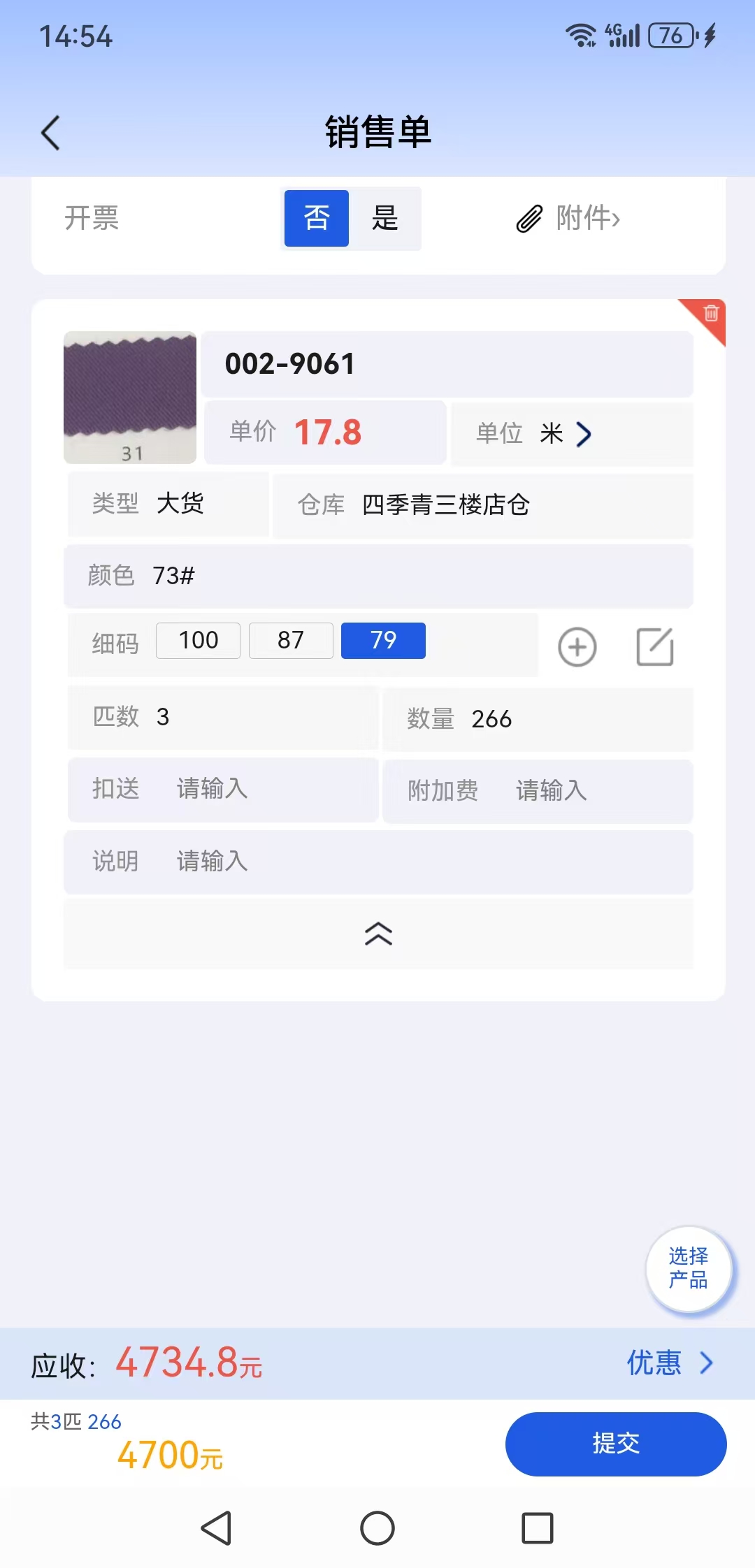Viewport: 755px width, 1568px height.
Task: Open the 细码 edit icon
Action: [655, 647]
